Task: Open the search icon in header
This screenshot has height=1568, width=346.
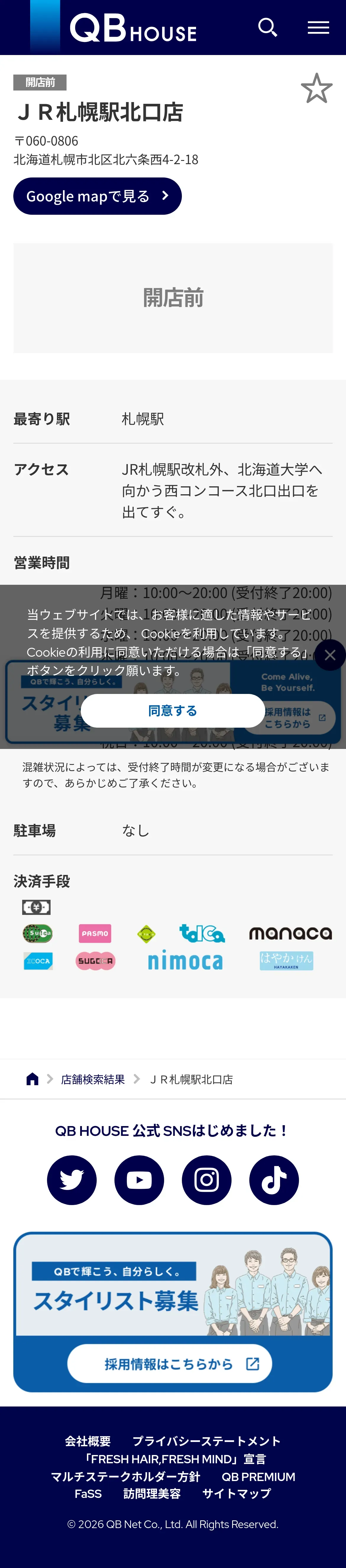Action: pos(268,28)
